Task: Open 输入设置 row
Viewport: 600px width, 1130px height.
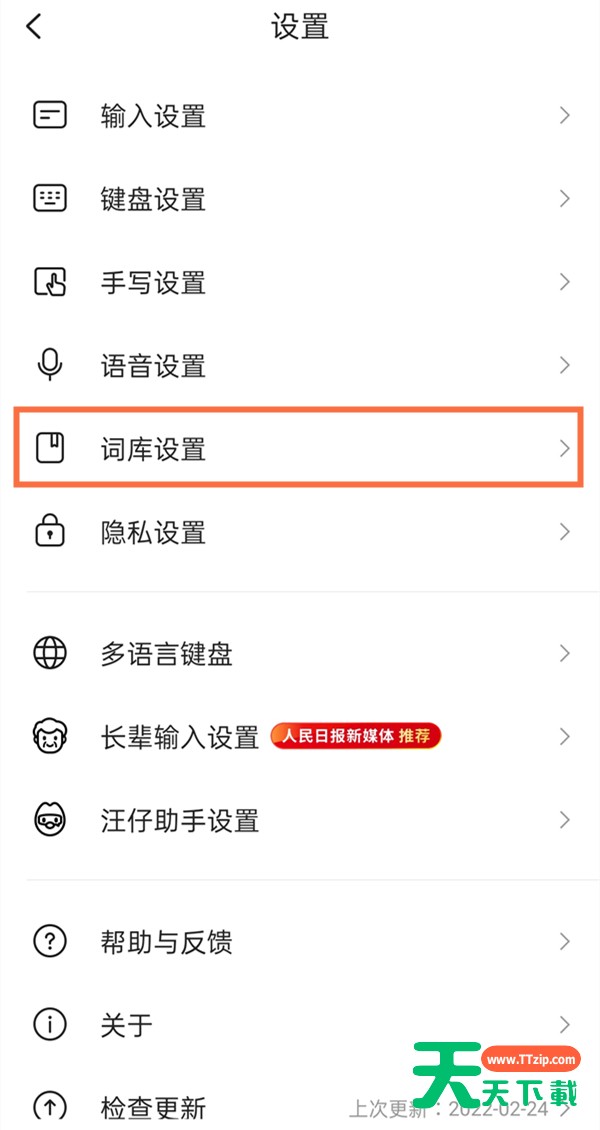Action: coord(300,116)
